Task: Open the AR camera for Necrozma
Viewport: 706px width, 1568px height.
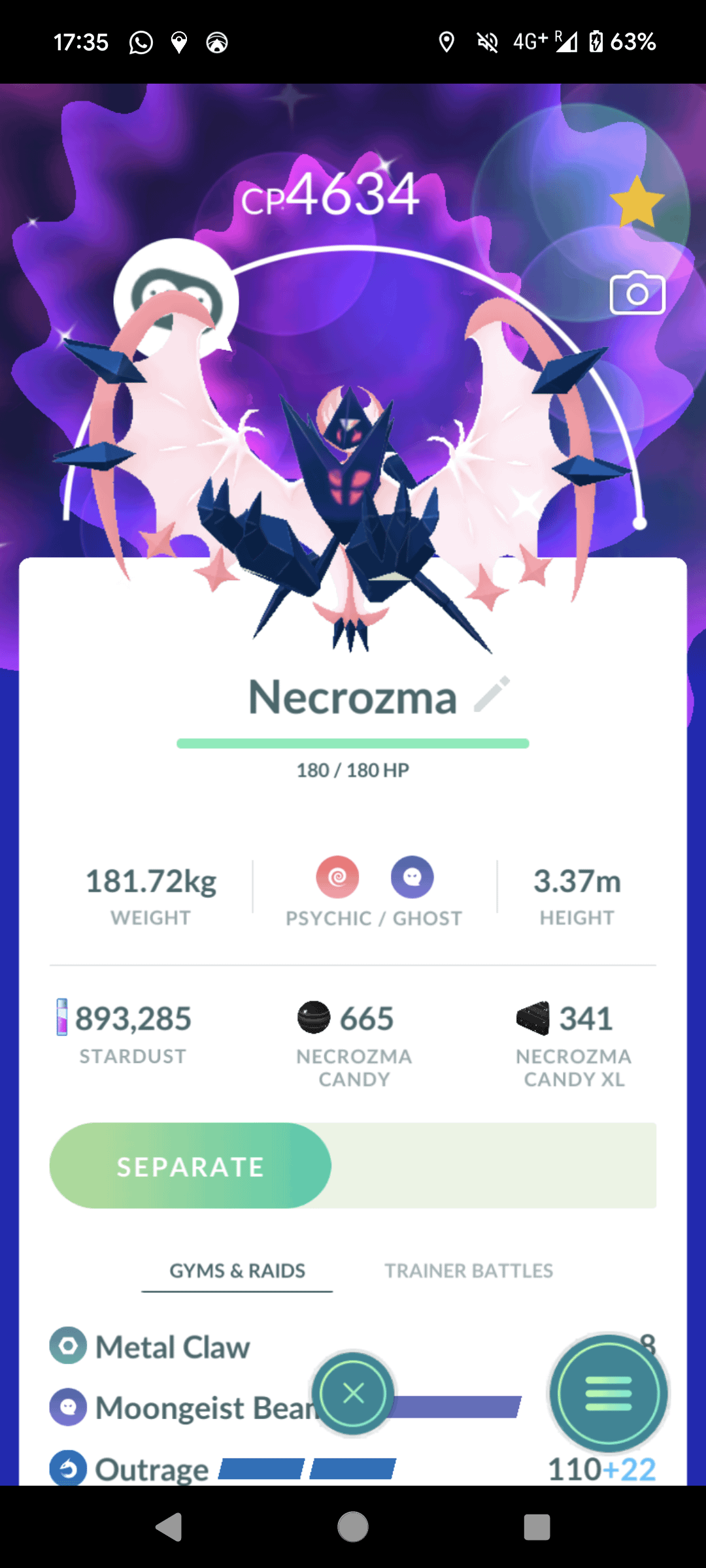Action: click(x=637, y=294)
